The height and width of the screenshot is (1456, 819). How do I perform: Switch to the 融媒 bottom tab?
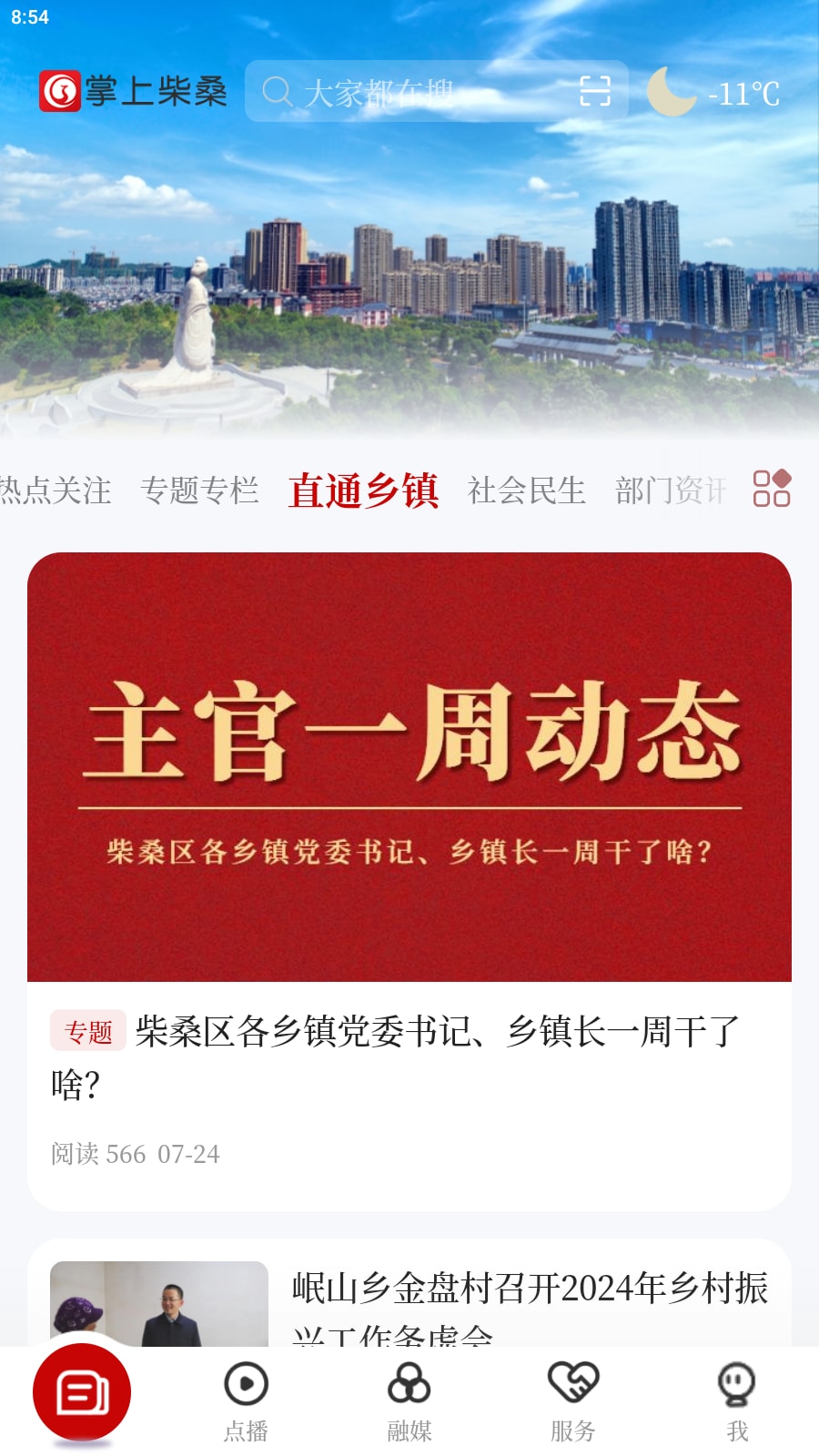pyautogui.click(x=409, y=1401)
